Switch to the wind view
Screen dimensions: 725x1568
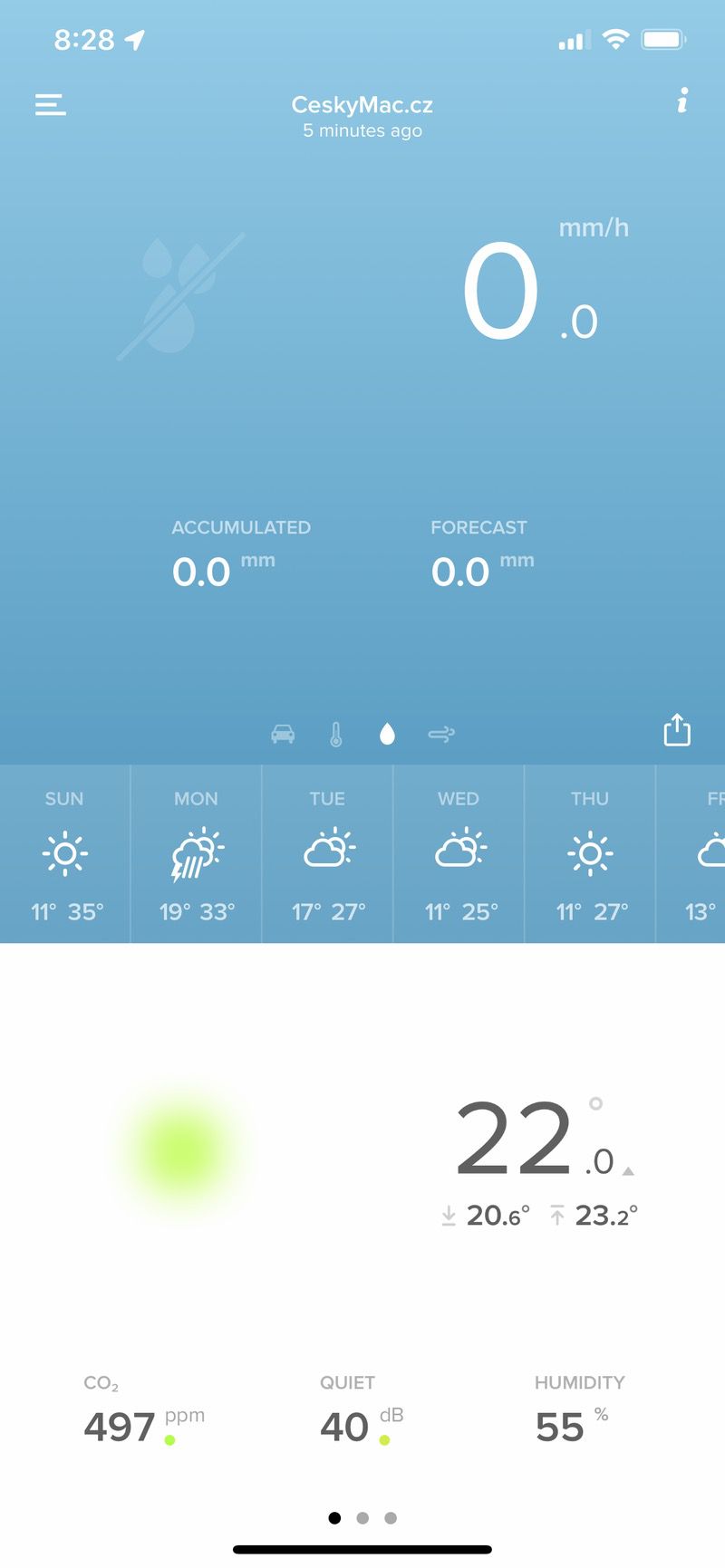[441, 734]
